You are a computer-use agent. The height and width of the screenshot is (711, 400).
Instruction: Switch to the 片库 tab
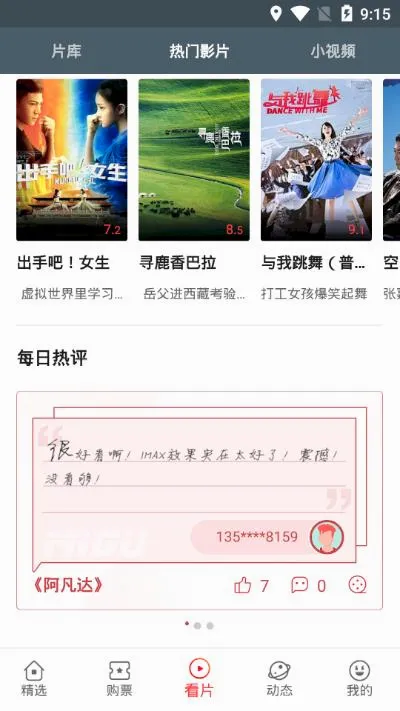coord(66,51)
